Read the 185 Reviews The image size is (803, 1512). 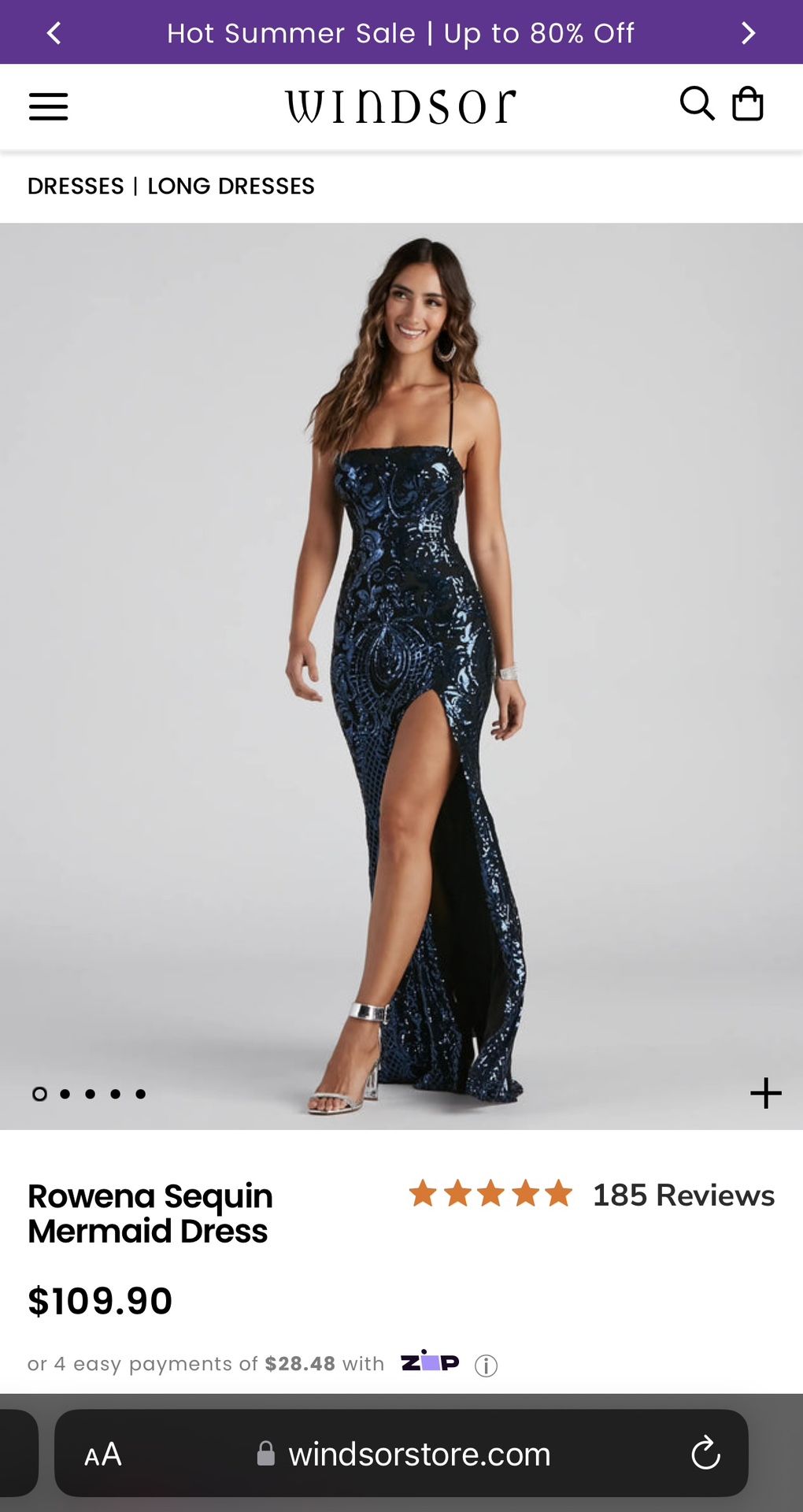tap(683, 1195)
